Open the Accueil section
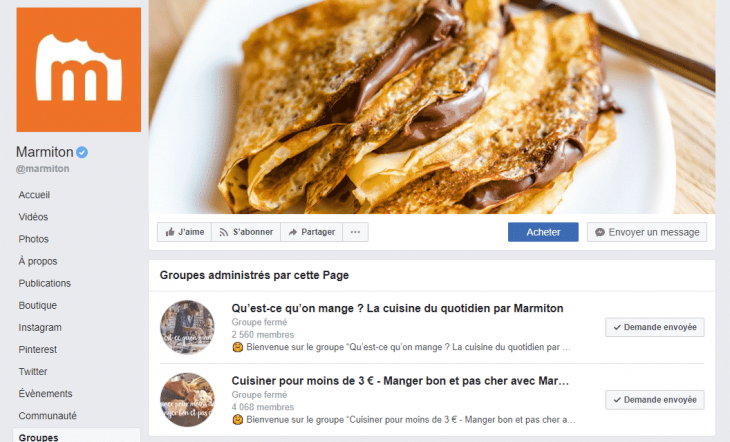 click(34, 195)
